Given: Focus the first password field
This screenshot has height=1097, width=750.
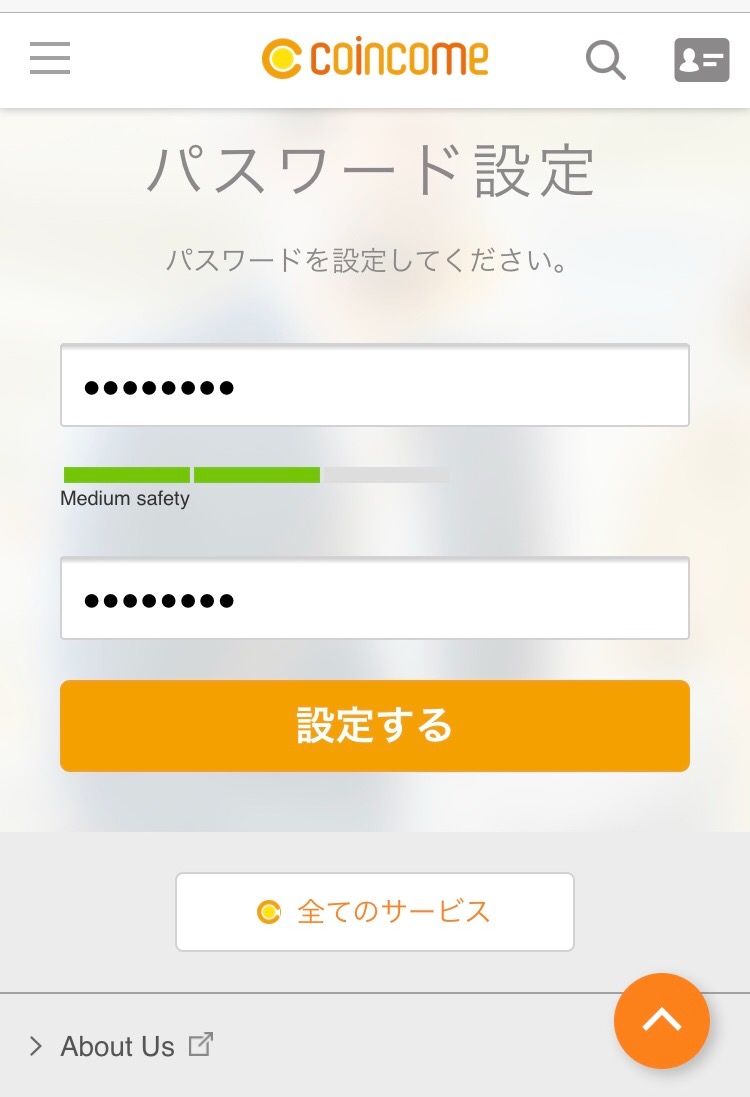Looking at the screenshot, I should 375,386.
